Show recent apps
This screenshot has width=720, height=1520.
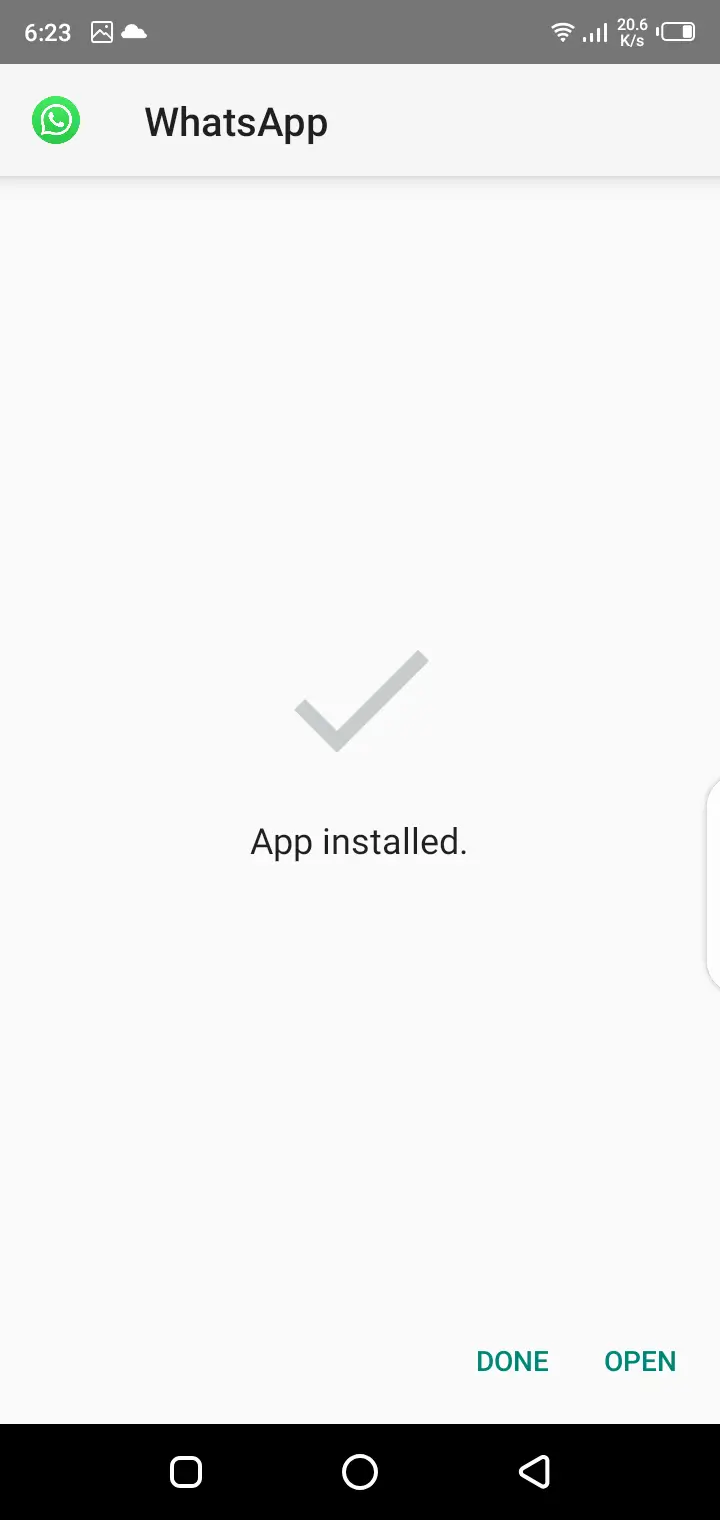(186, 1471)
